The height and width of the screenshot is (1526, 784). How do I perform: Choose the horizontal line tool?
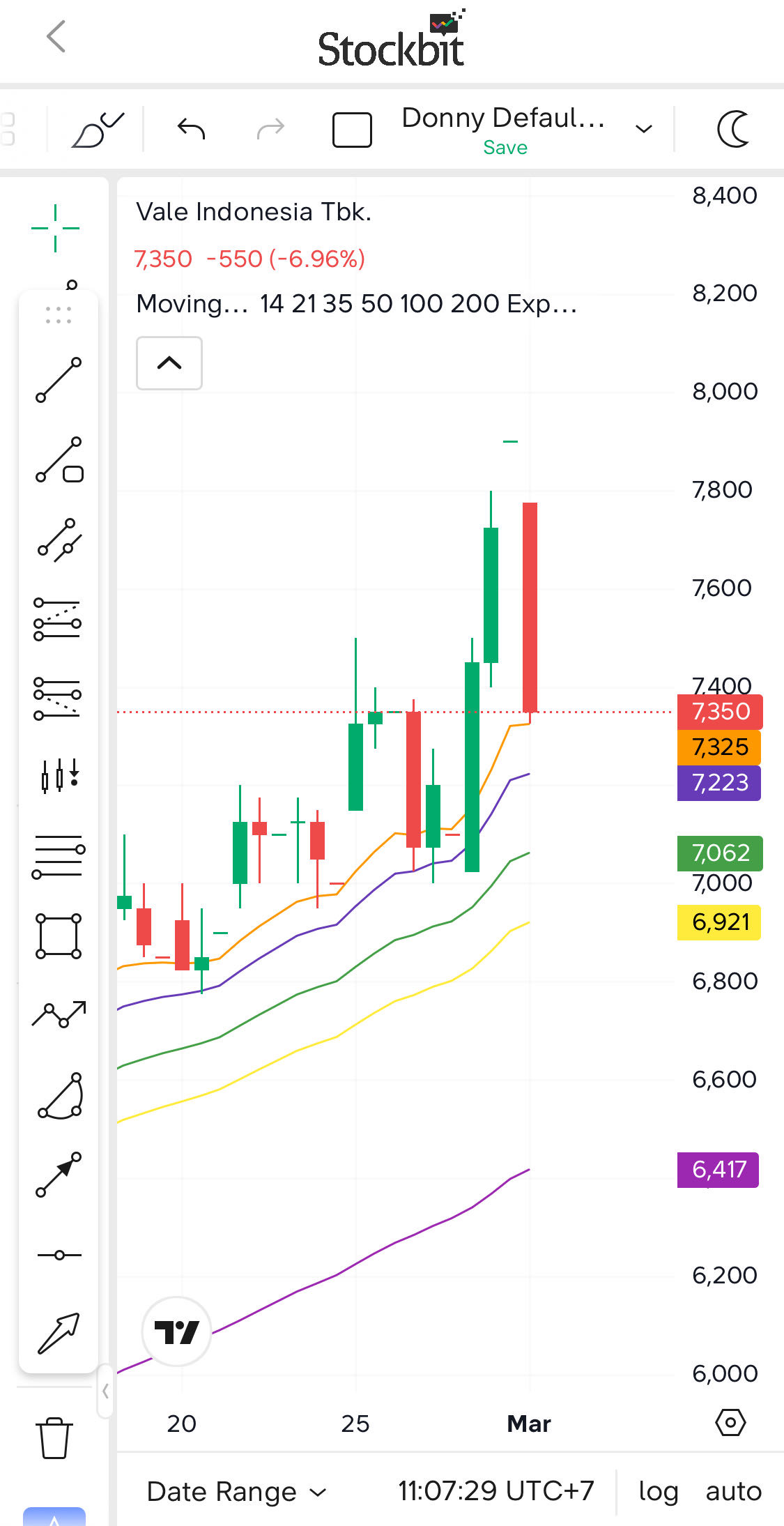click(59, 1255)
